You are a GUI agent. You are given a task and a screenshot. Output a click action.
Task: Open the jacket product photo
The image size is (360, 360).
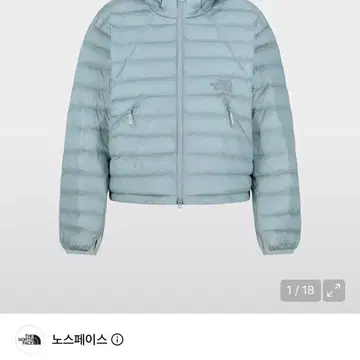click(x=180, y=127)
